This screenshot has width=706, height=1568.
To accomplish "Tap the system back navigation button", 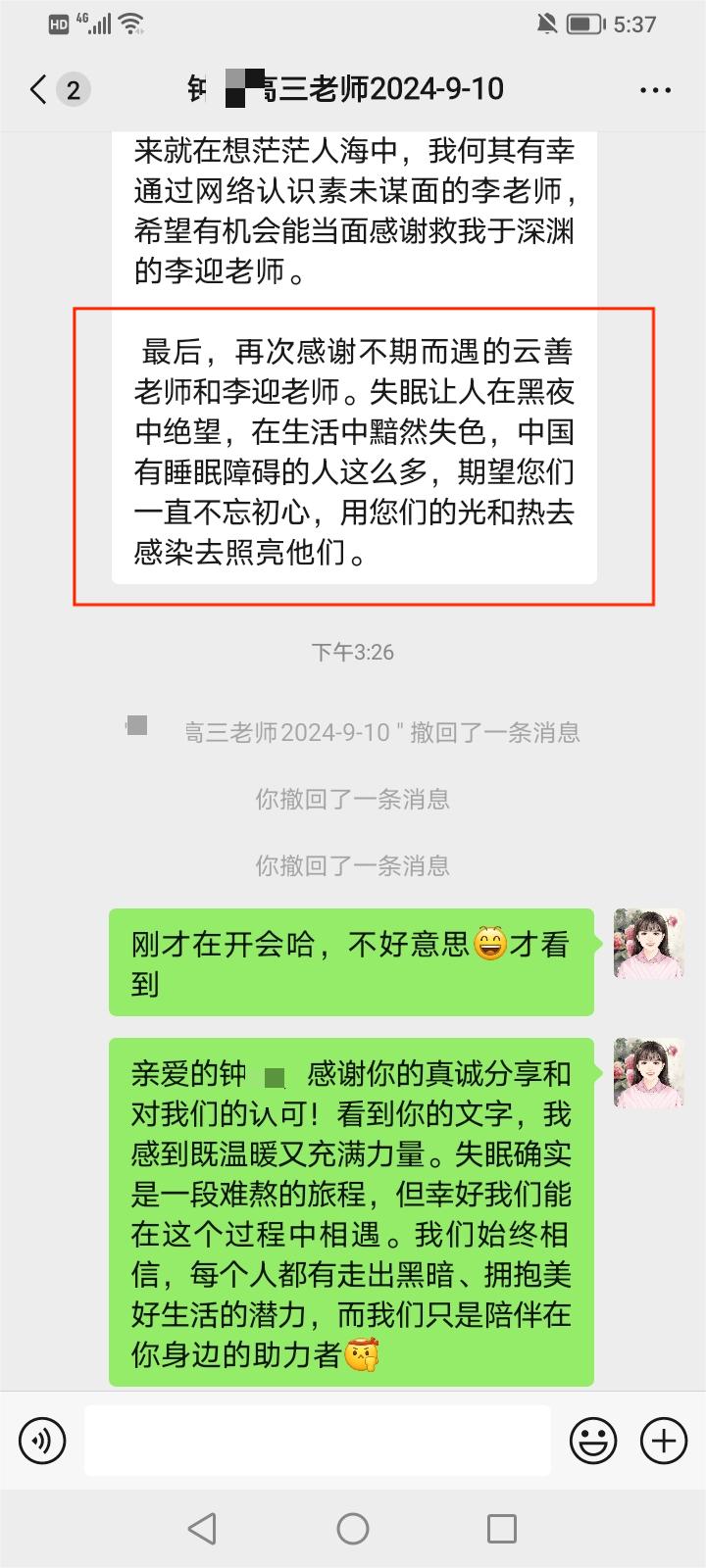I will pyautogui.click(x=202, y=1529).
